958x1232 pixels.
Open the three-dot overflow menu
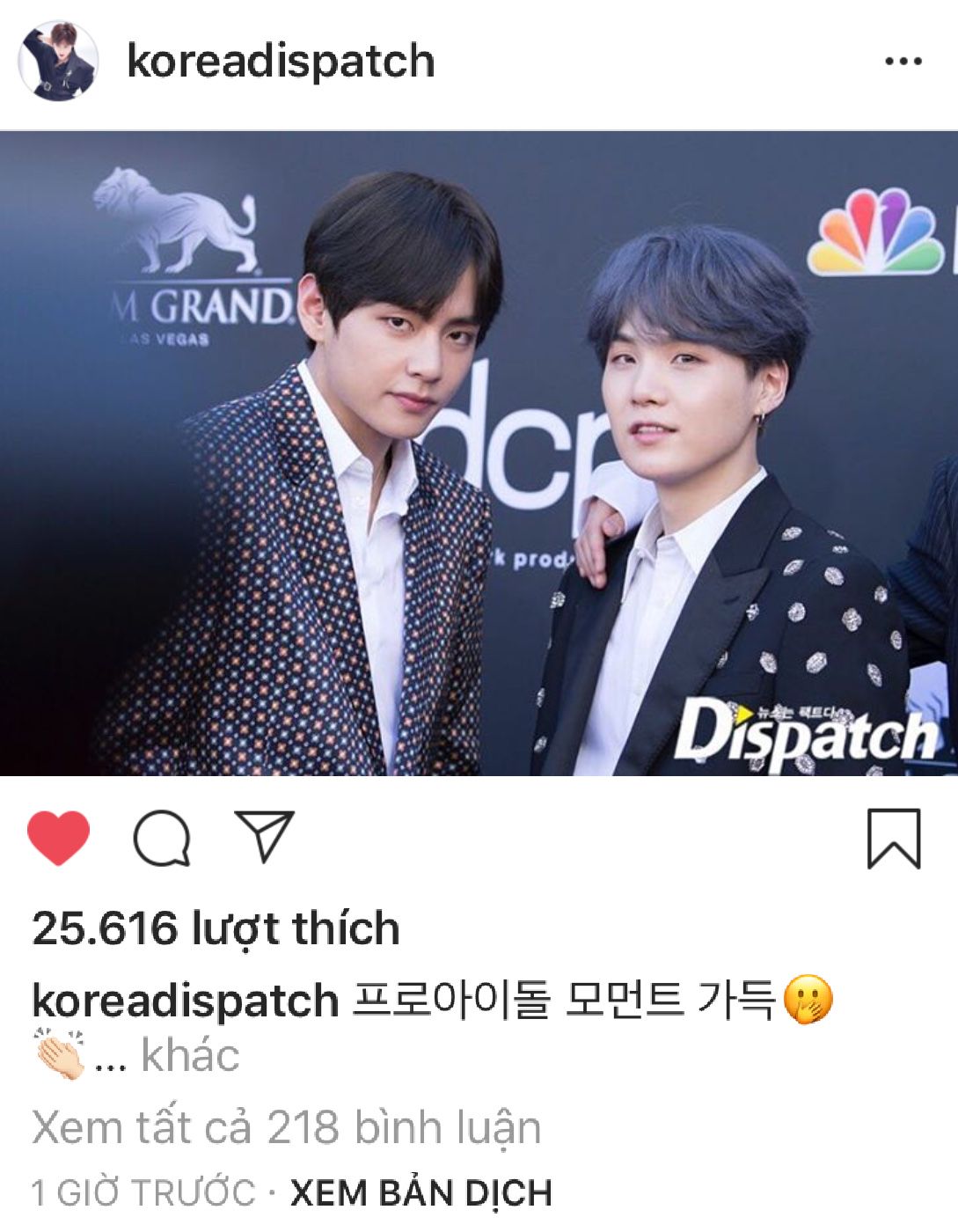click(x=903, y=62)
